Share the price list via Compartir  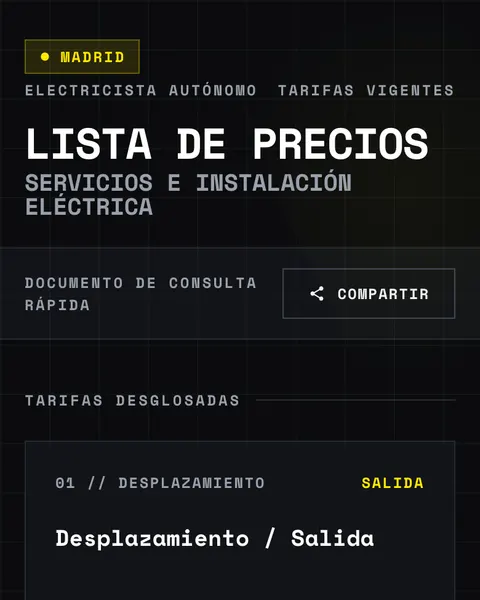[369, 293]
